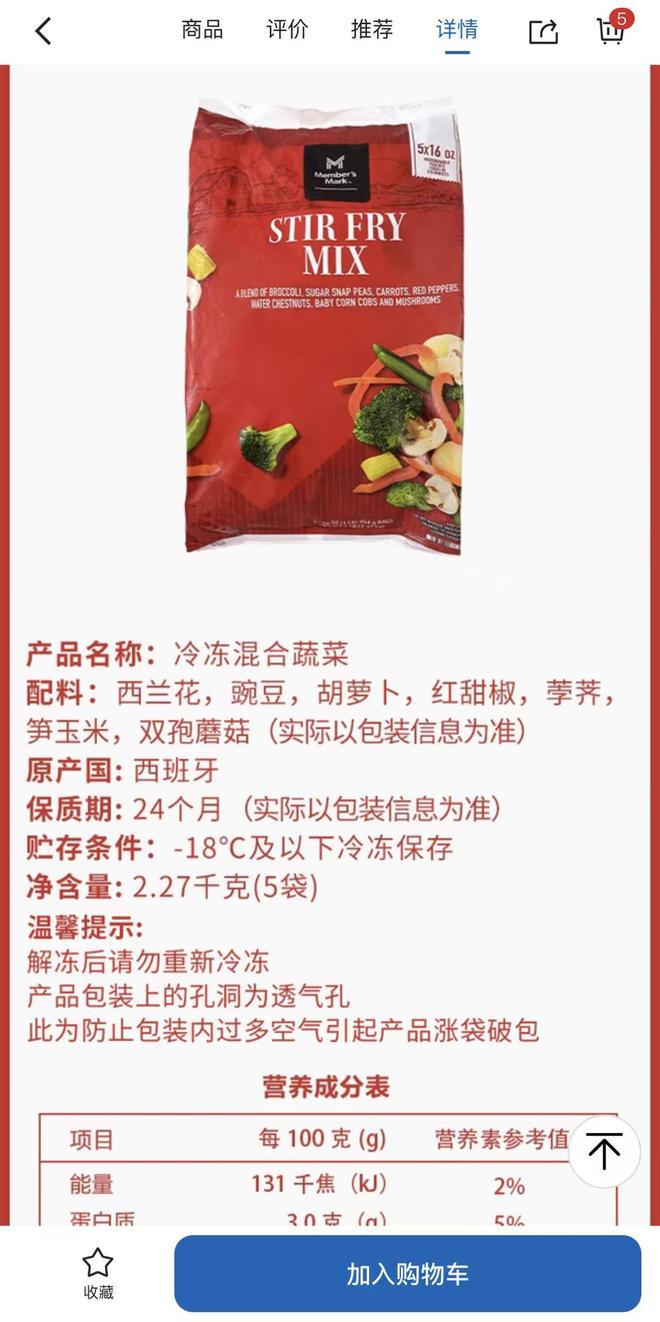Switch to the 评价 tab
660x1322 pixels.
[287, 30]
